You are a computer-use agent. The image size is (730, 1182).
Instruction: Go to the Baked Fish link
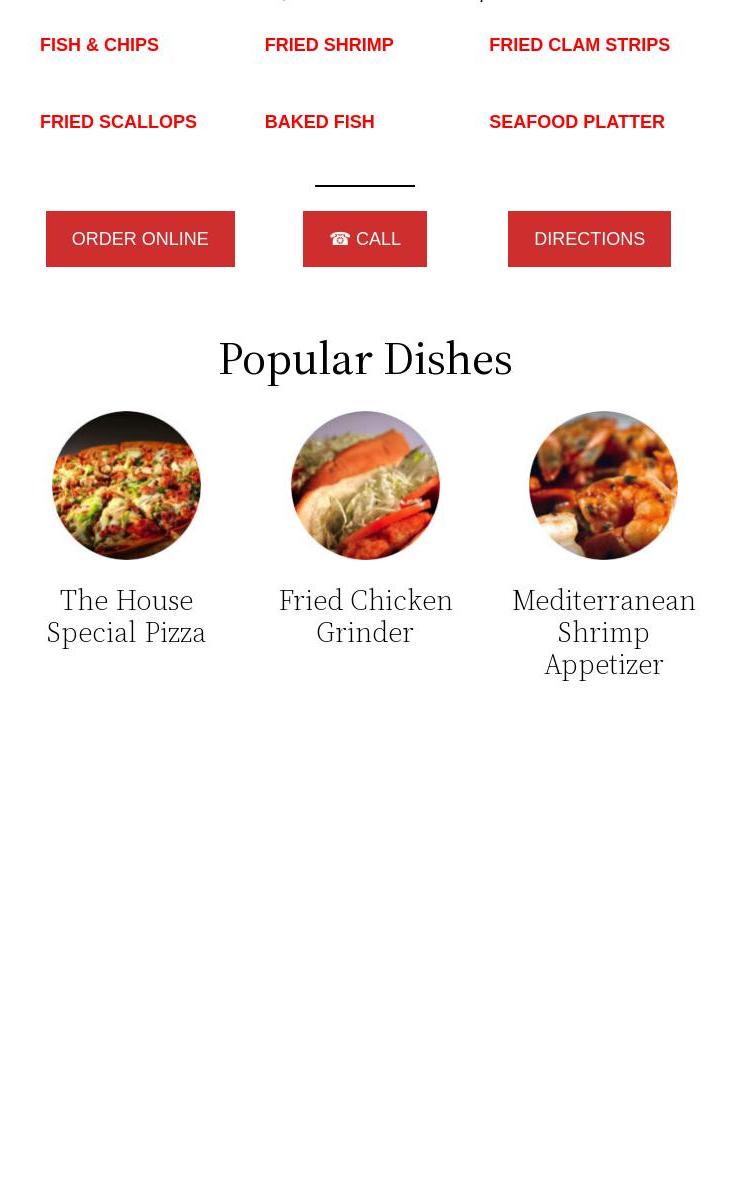pos(319,122)
